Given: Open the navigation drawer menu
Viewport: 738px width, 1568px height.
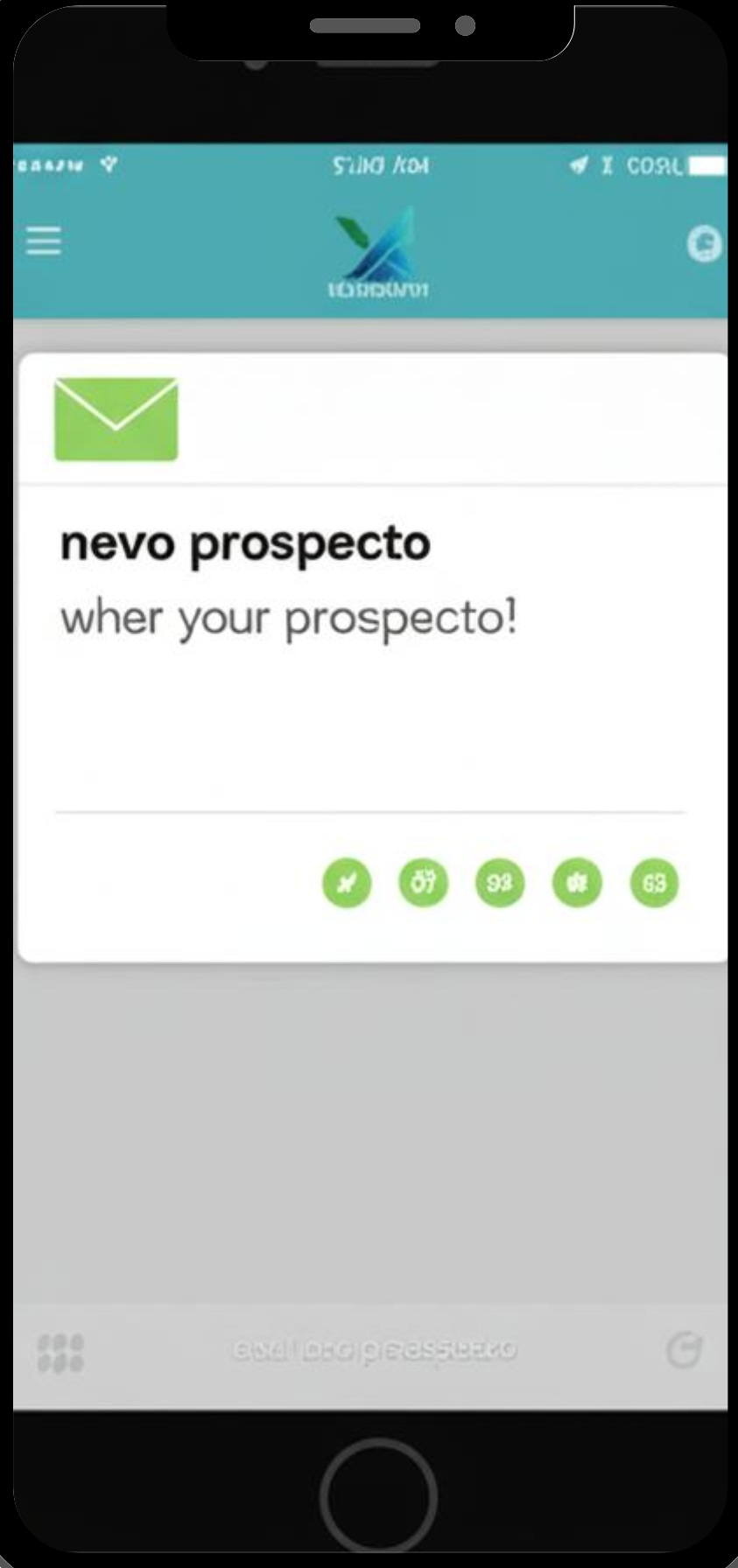Looking at the screenshot, I should (x=43, y=241).
